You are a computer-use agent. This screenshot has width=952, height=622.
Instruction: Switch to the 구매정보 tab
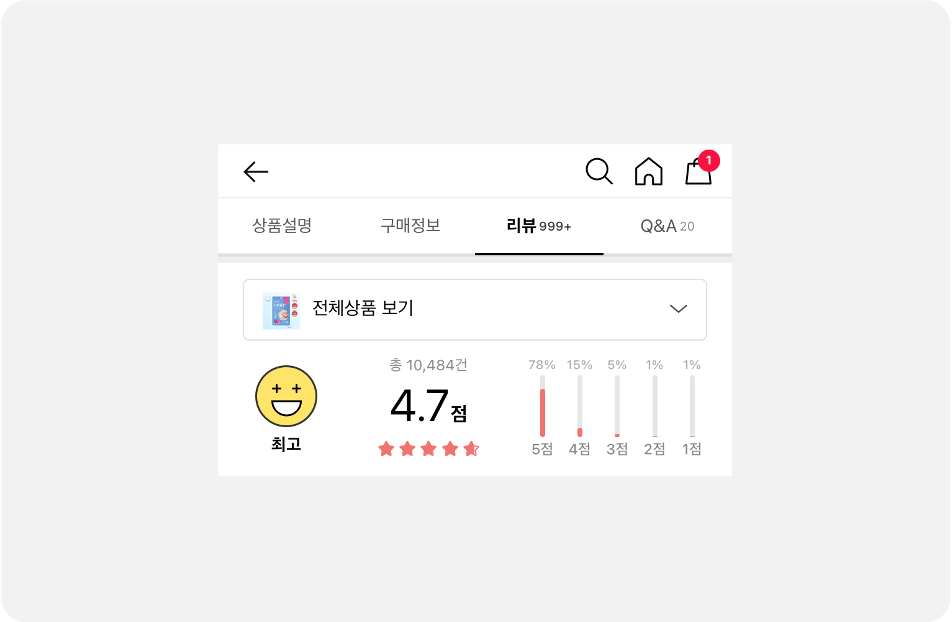(410, 226)
